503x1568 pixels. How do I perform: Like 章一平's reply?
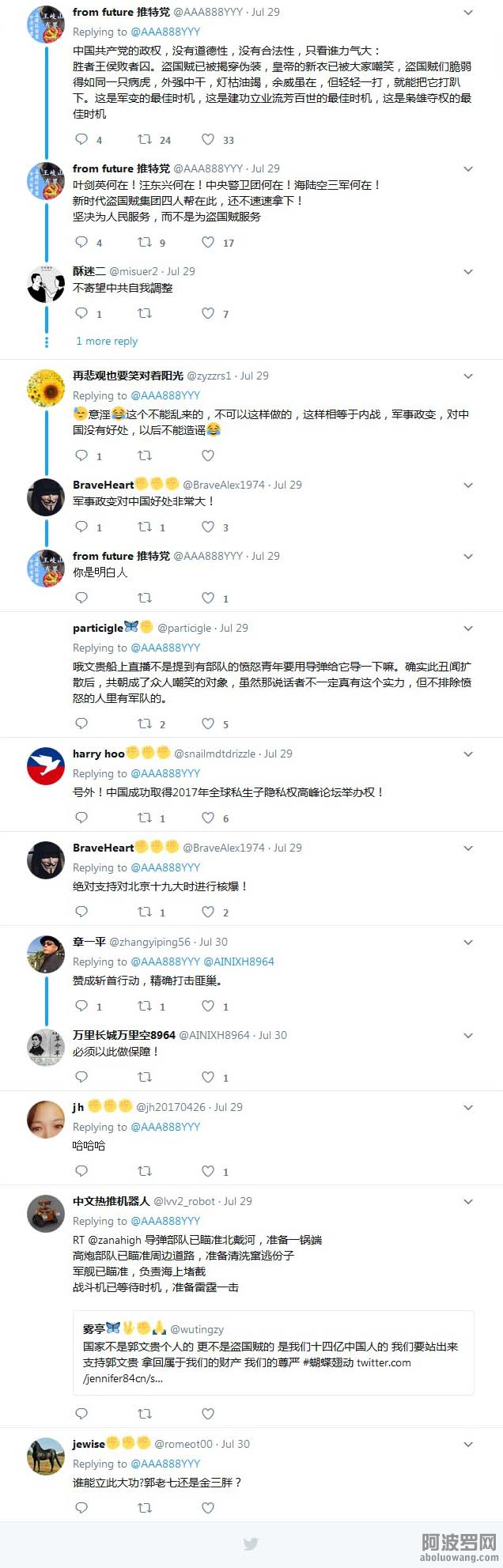[208, 1006]
